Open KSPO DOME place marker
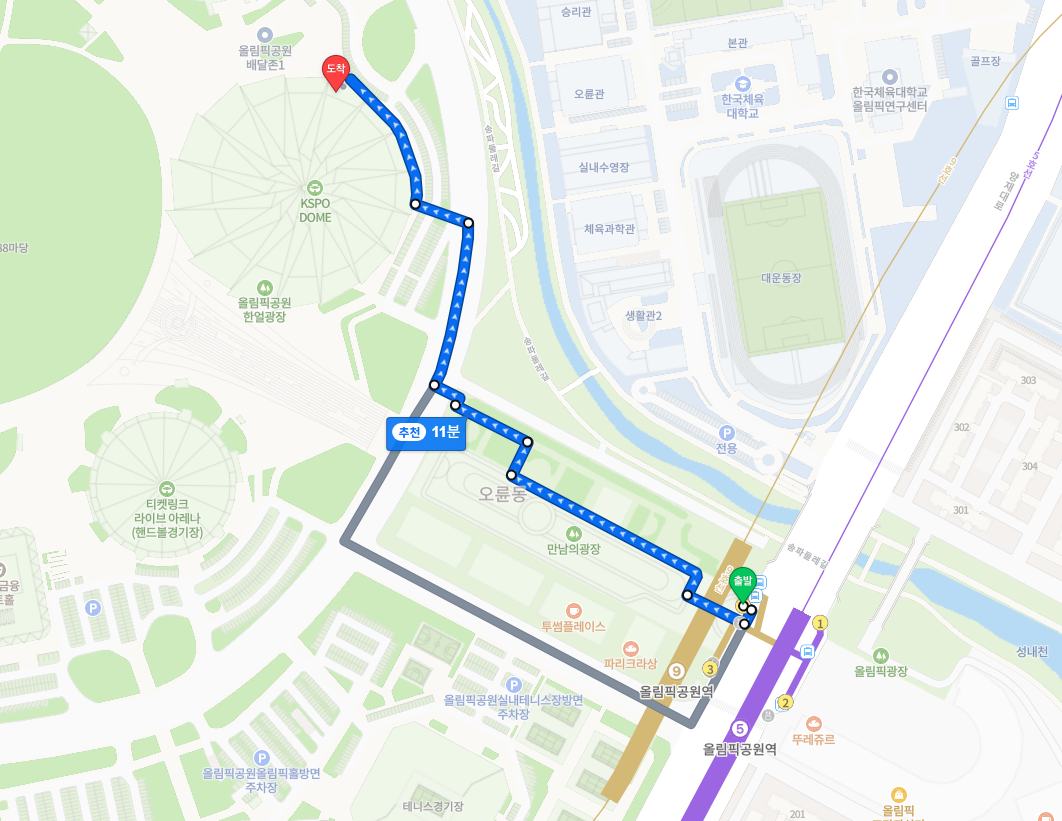The image size is (1062, 821). (315, 186)
